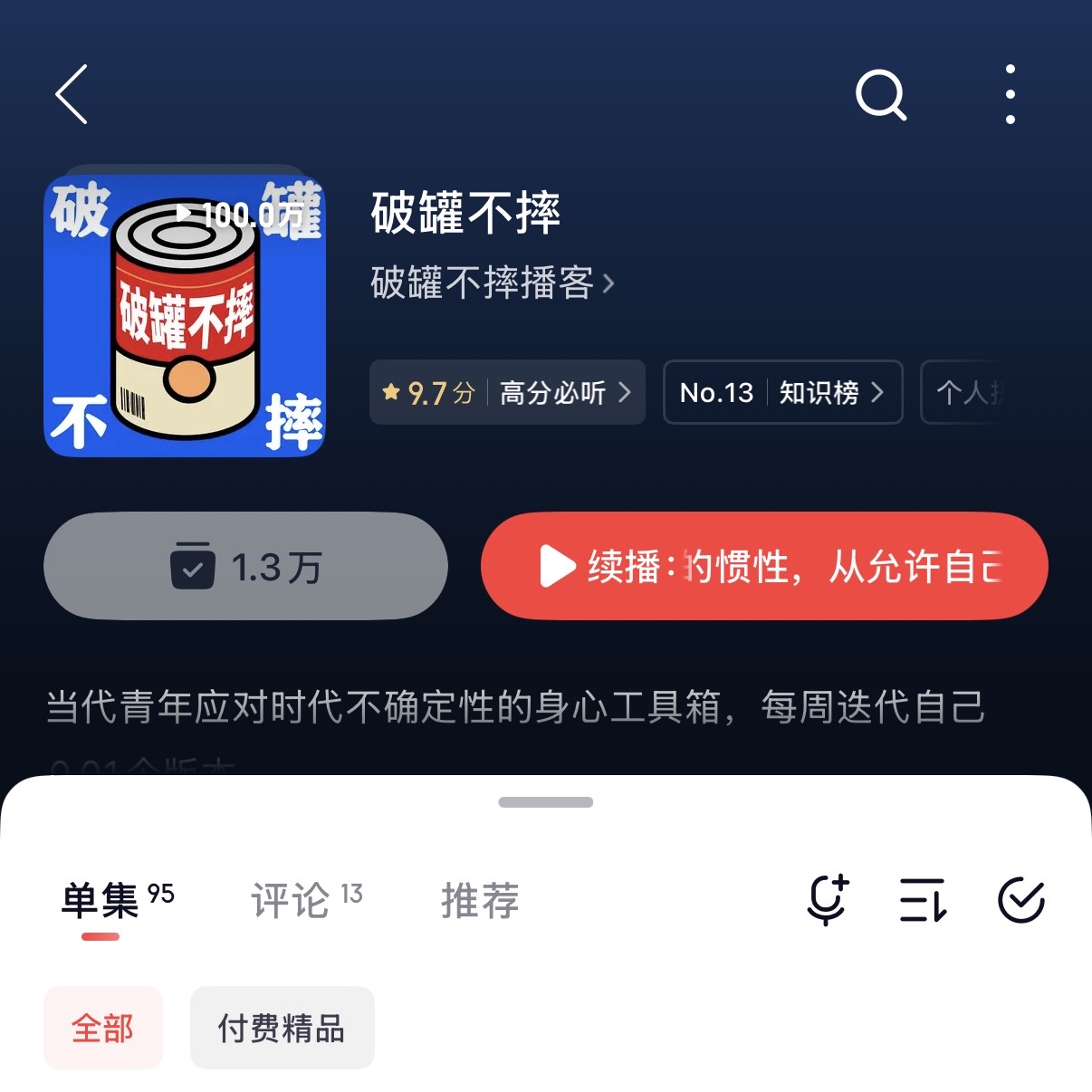Open the 9.7分 高分必听 rating badge

click(507, 392)
